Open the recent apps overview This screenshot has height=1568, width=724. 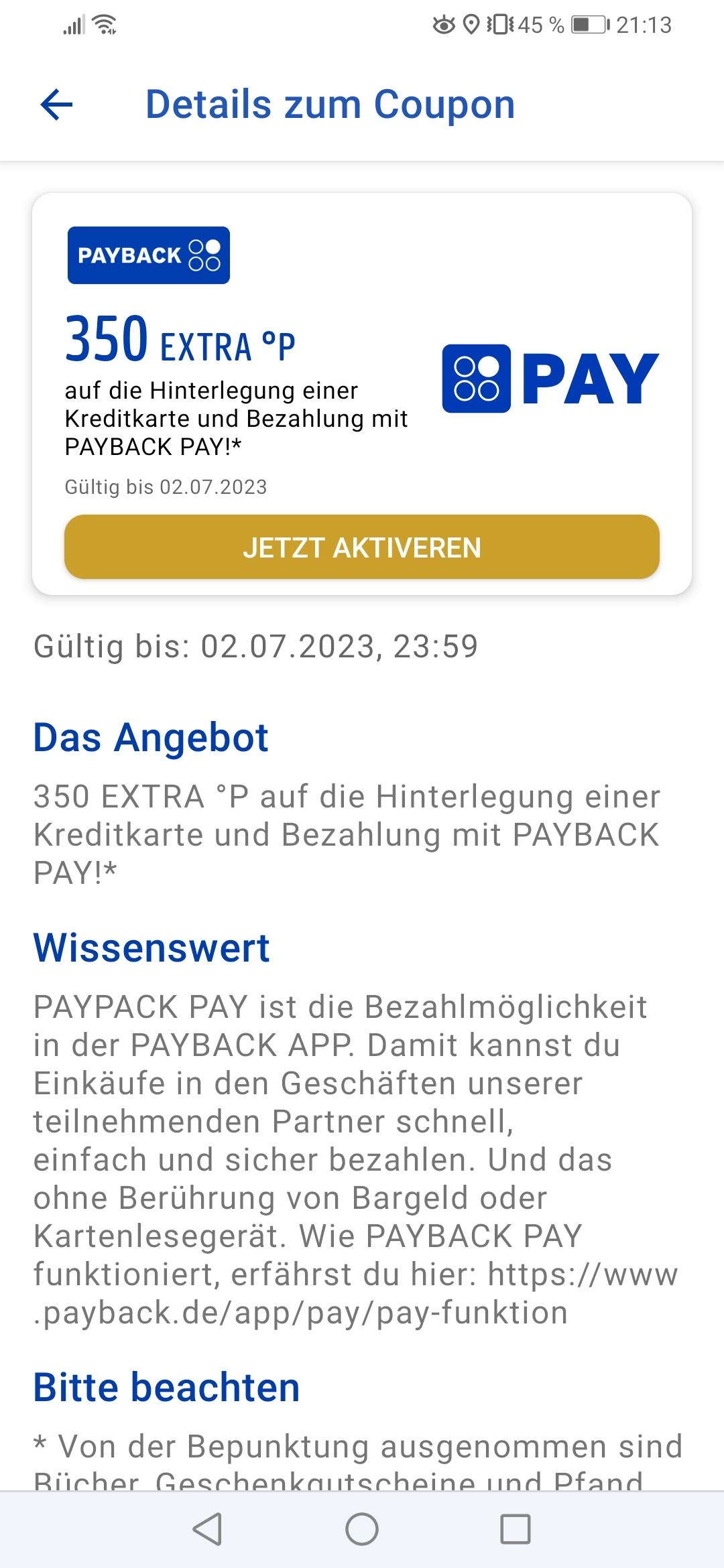click(516, 1529)
